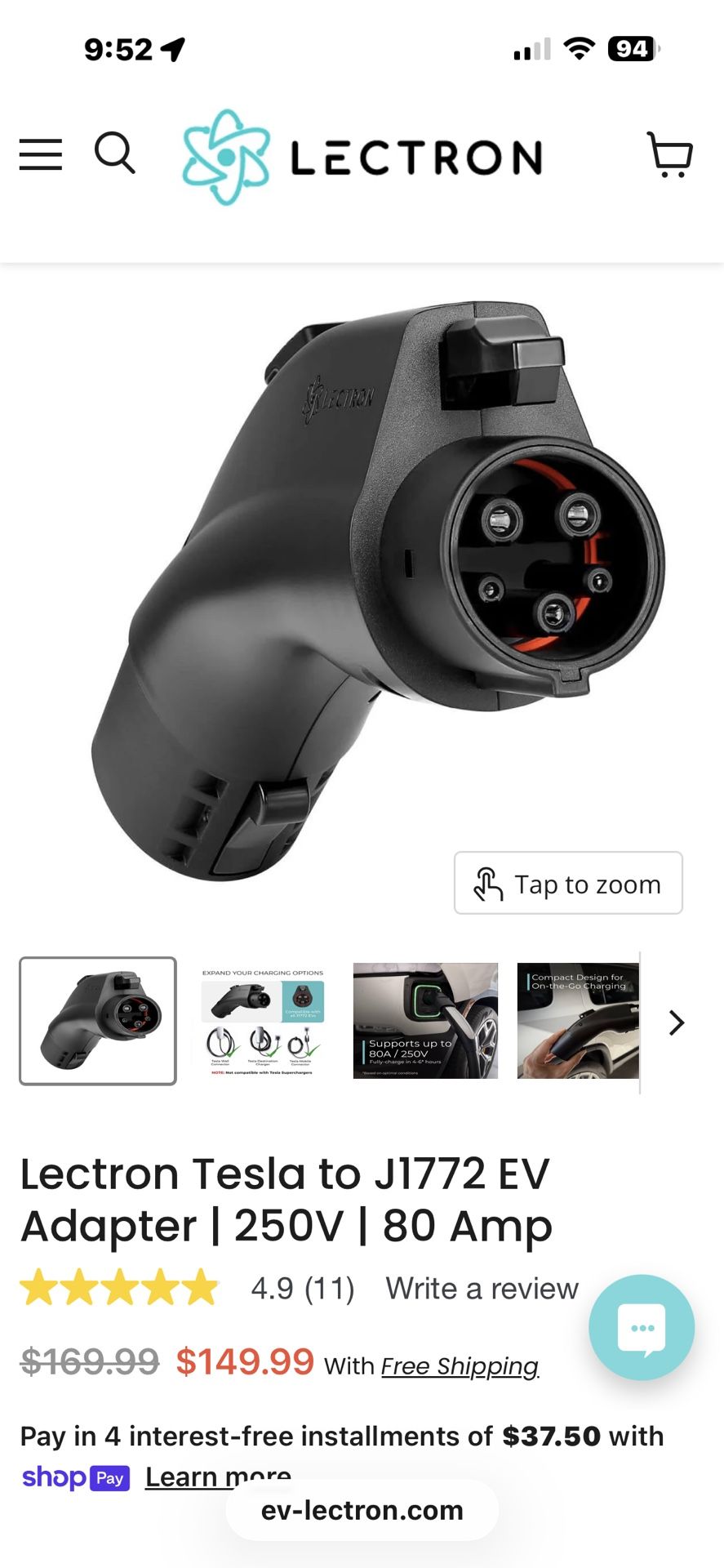View the Compact Design thumbnail
Screen dimensions: 724x1568
coord(578,1021)
